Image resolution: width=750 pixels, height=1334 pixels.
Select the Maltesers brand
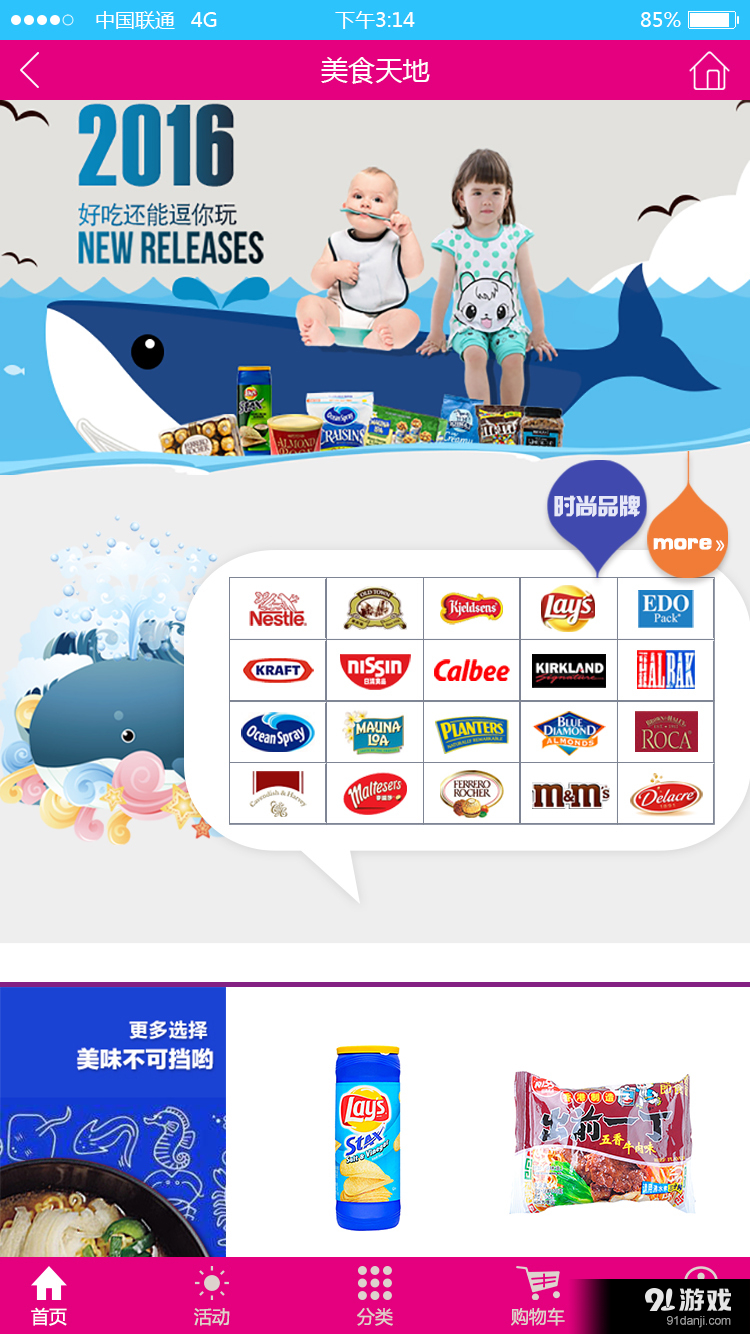pos(374,794)
